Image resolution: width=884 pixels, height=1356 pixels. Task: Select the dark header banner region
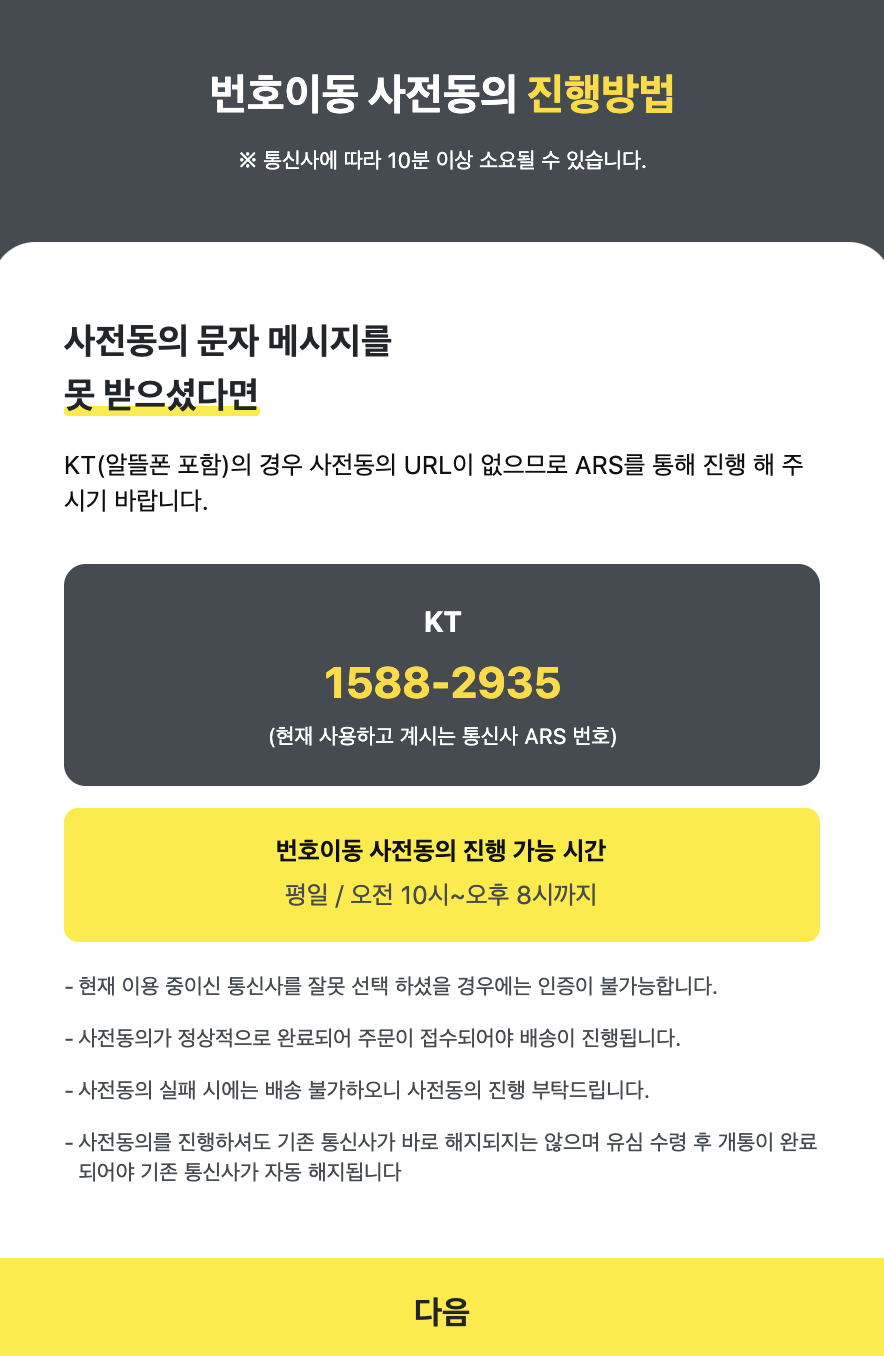(441, 120)
